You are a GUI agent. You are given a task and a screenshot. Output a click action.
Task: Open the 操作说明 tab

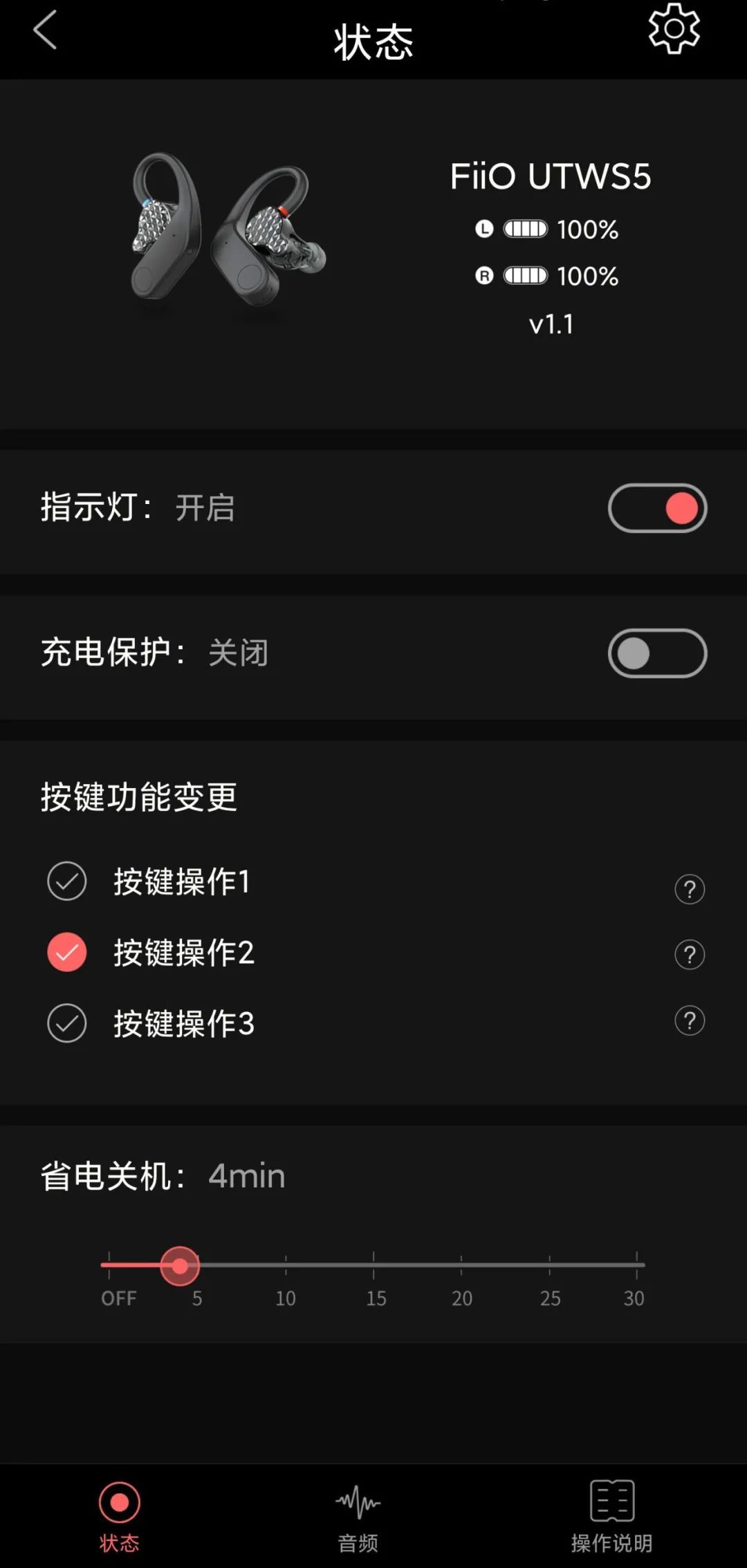(x=611, y=1515)
